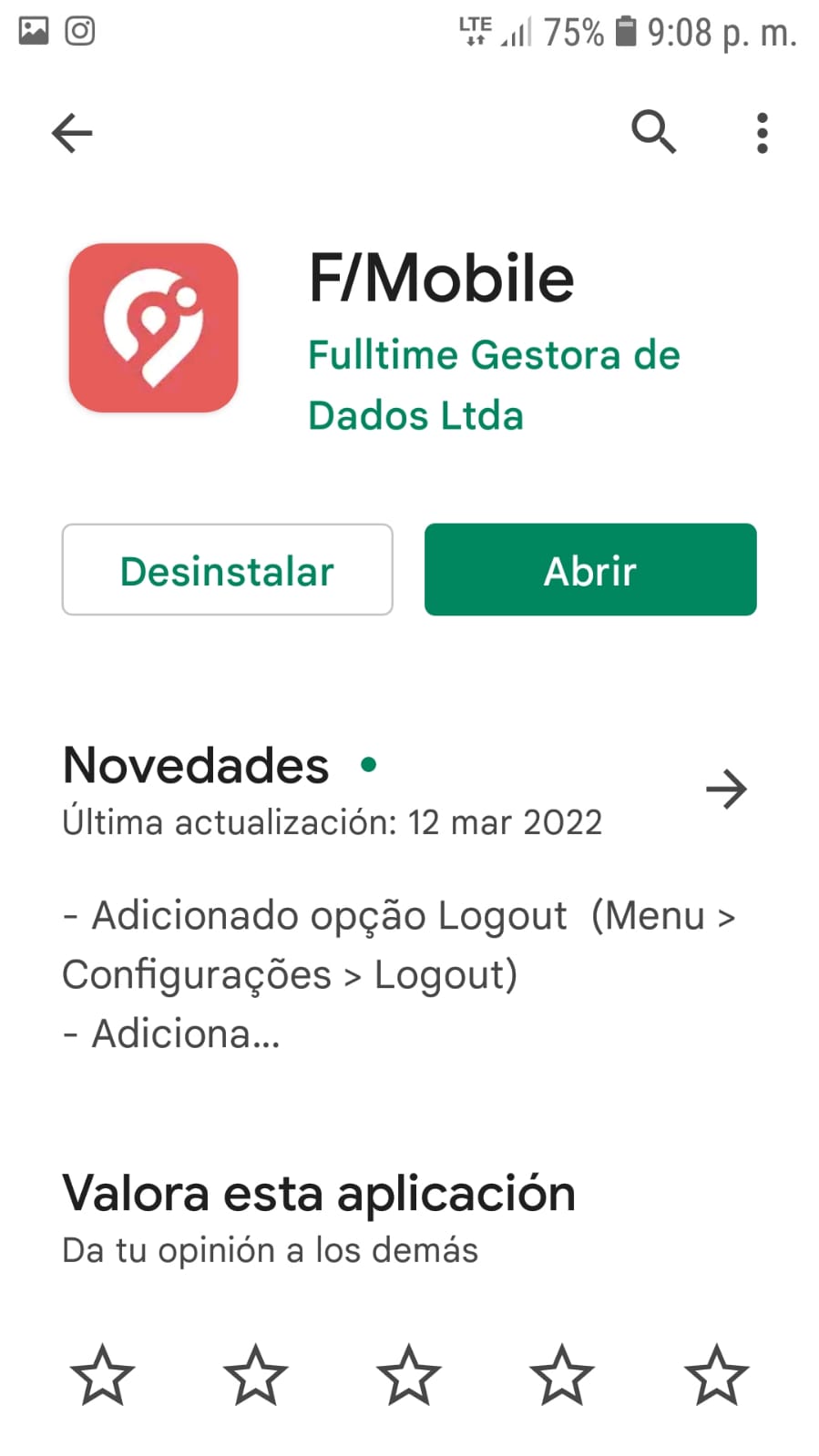Rate the app five stars

tap(717, 1375)
